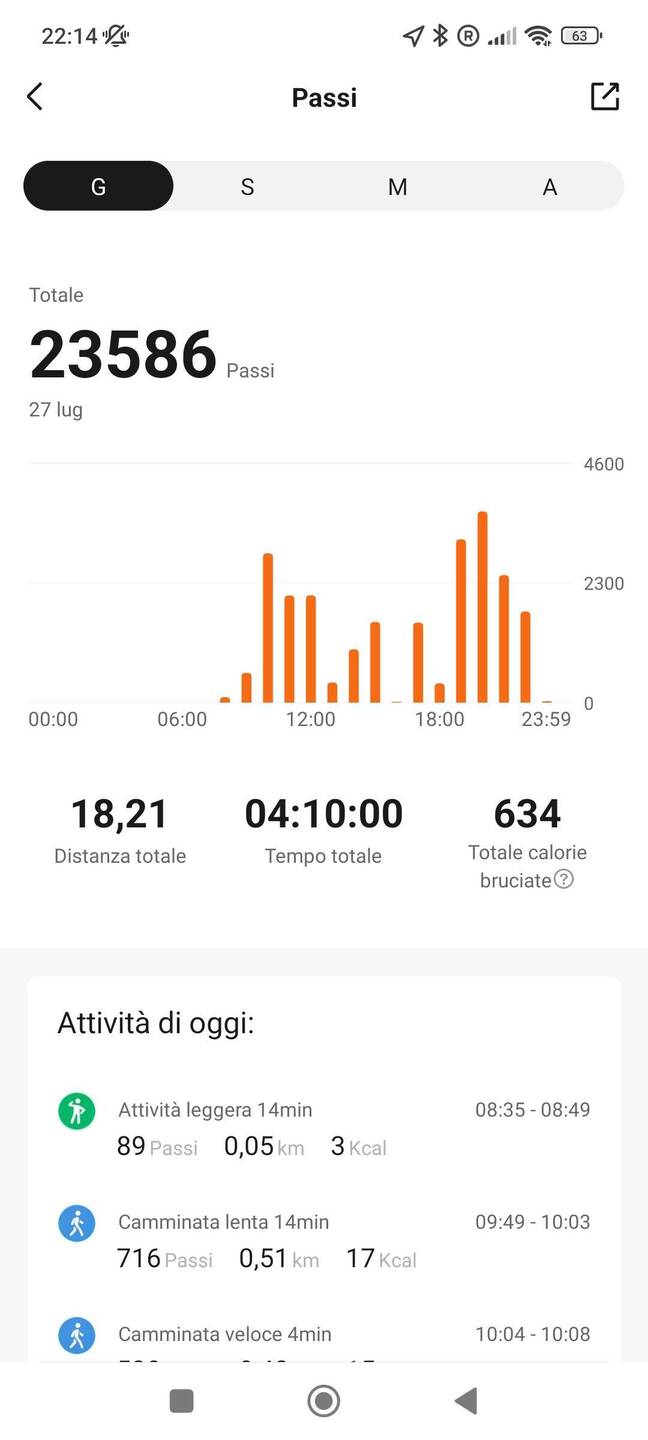The height and width of the screenshot is (1440, 648).
Task: Share the step statistics
Action: 605,96
